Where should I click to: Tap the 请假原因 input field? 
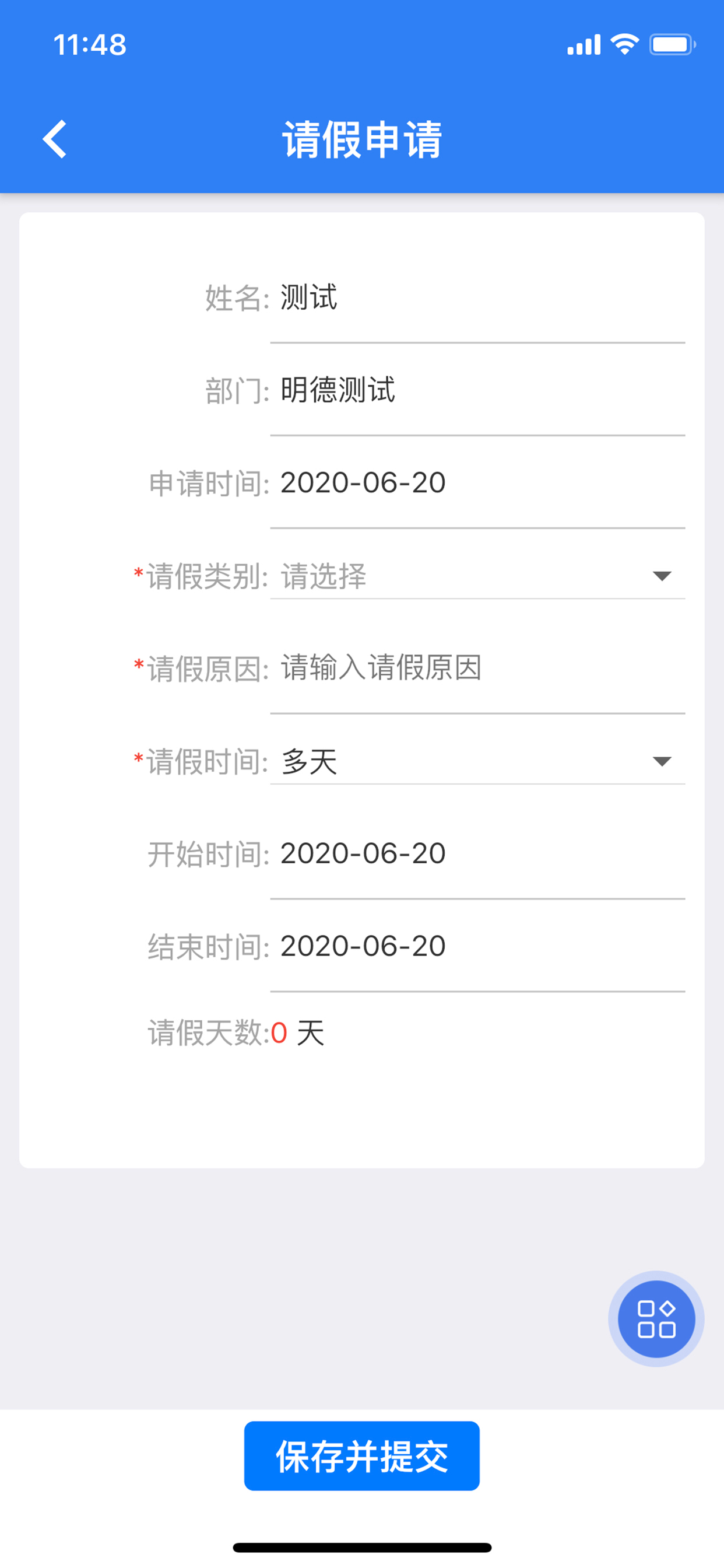pyautogui.click(x=477, y=668)
